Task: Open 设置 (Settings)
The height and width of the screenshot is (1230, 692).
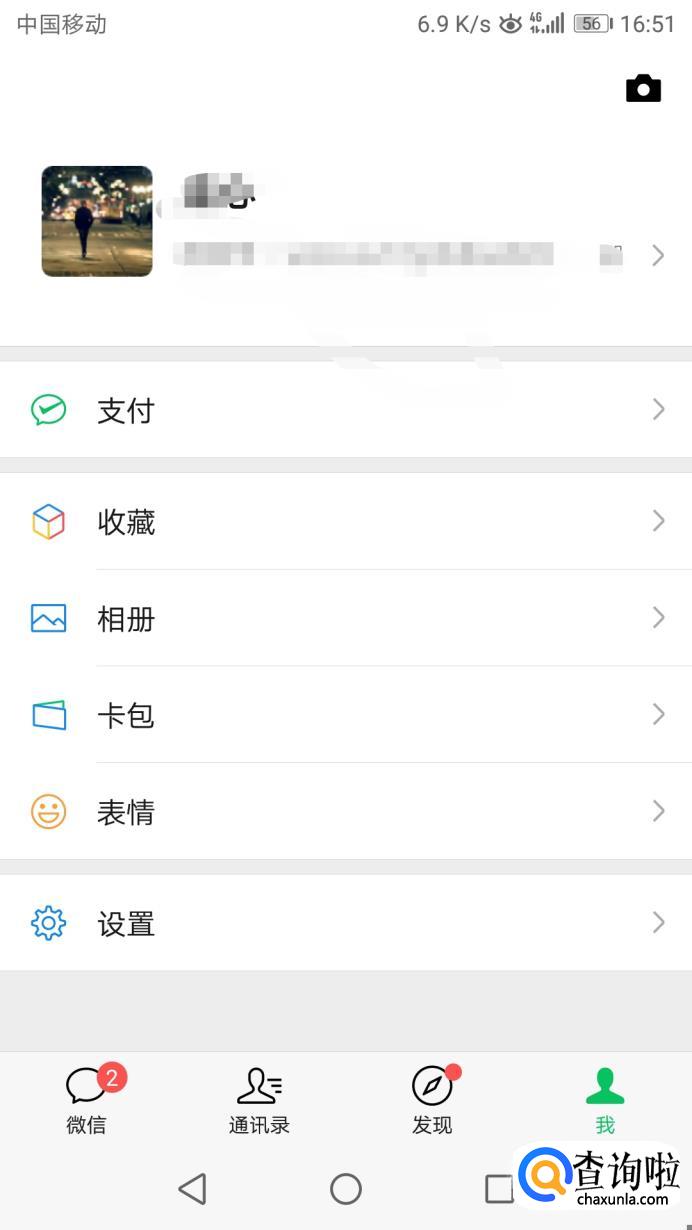Action: click(x=346, y=923)
